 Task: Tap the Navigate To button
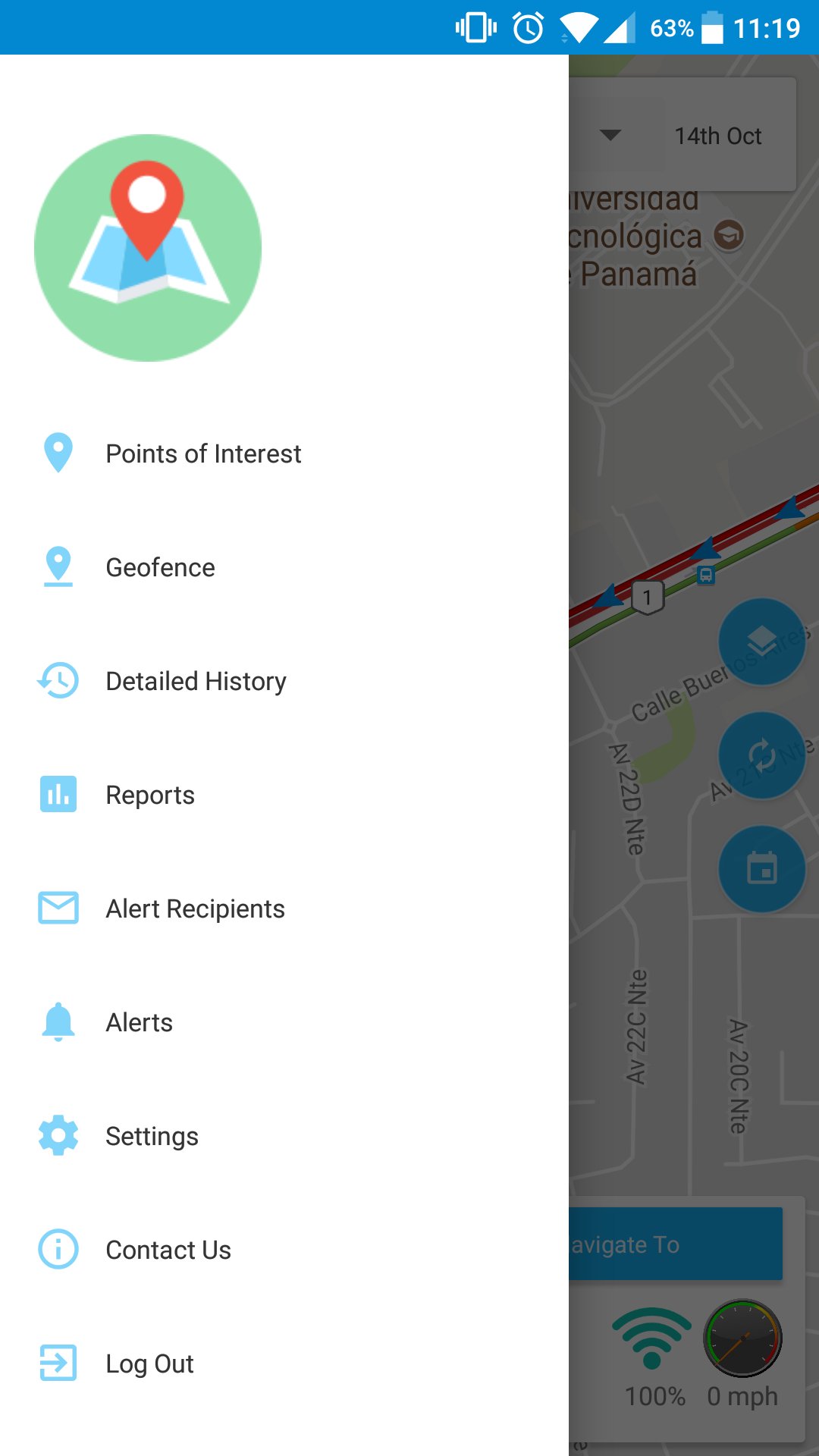pyautogui.click(x=676, y=1244)
